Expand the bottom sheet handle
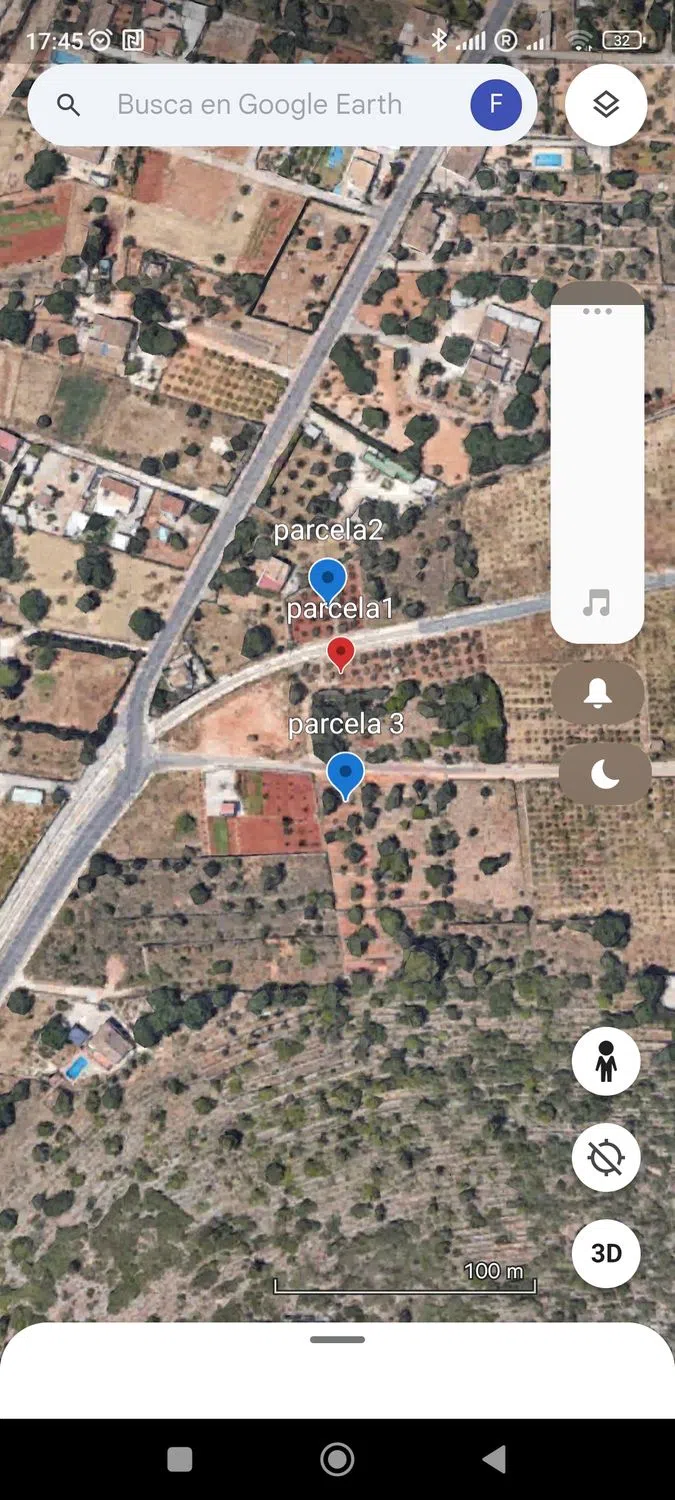 point(337,1340)
